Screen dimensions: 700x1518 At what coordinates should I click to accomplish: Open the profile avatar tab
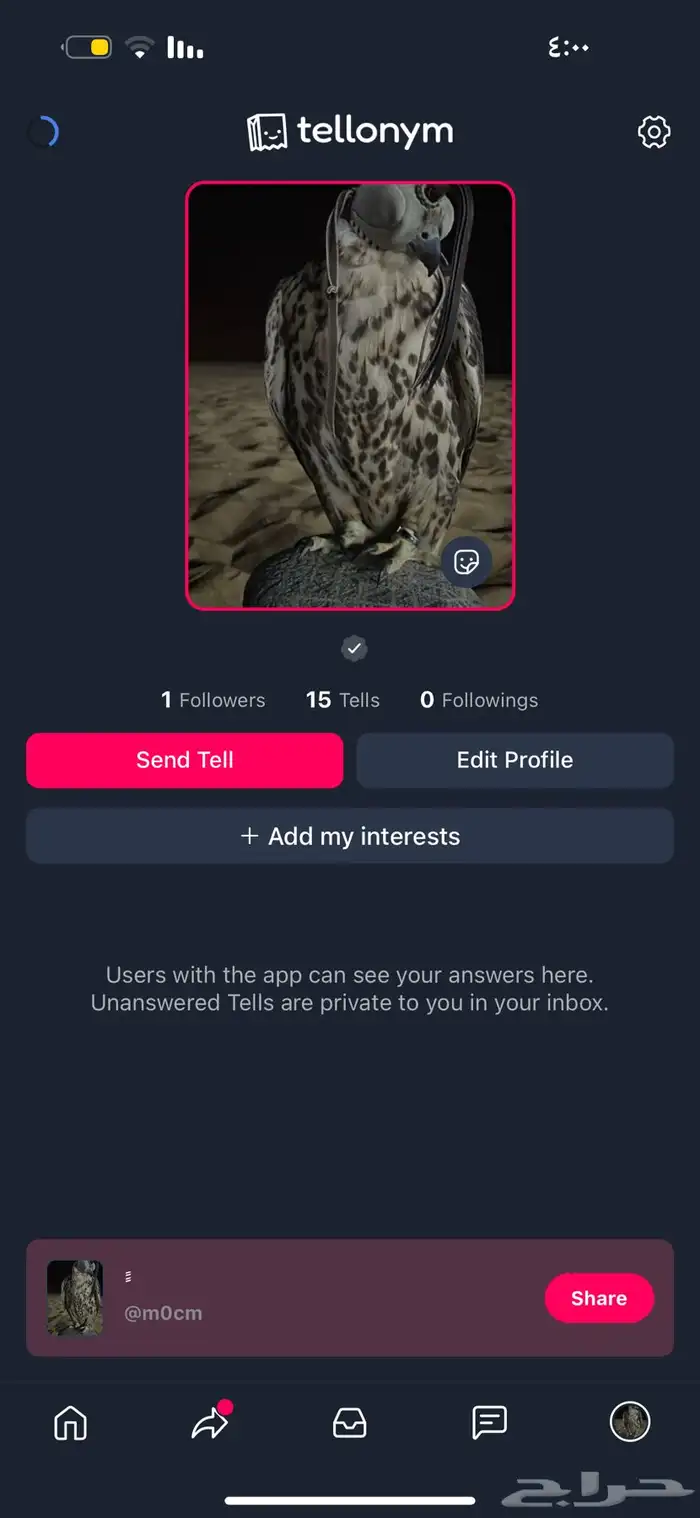coord(630,1421)
